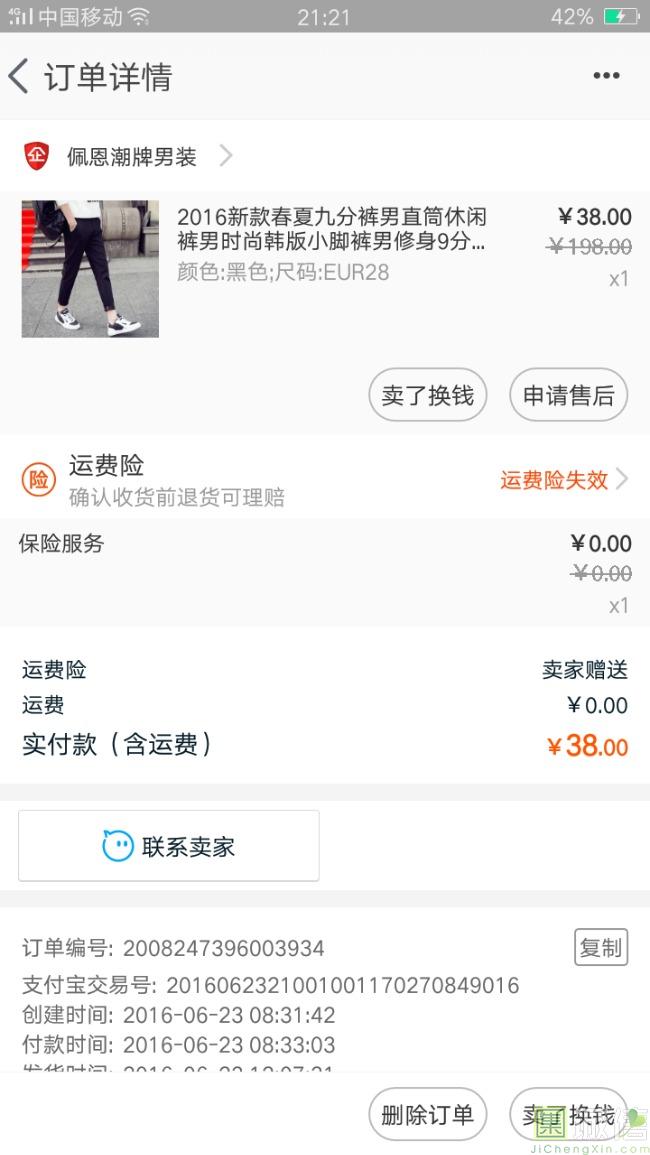Open the 佩恩潮牌男装 store page
650x1155 pixels.
(131, 156)
